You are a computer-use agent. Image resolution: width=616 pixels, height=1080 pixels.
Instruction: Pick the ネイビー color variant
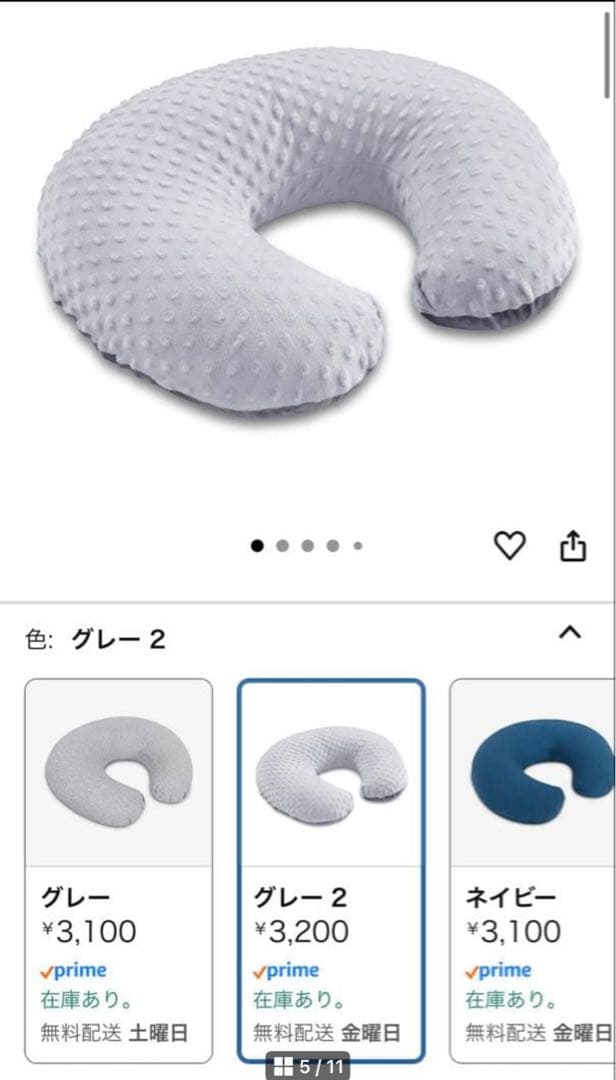click(535, 869)
